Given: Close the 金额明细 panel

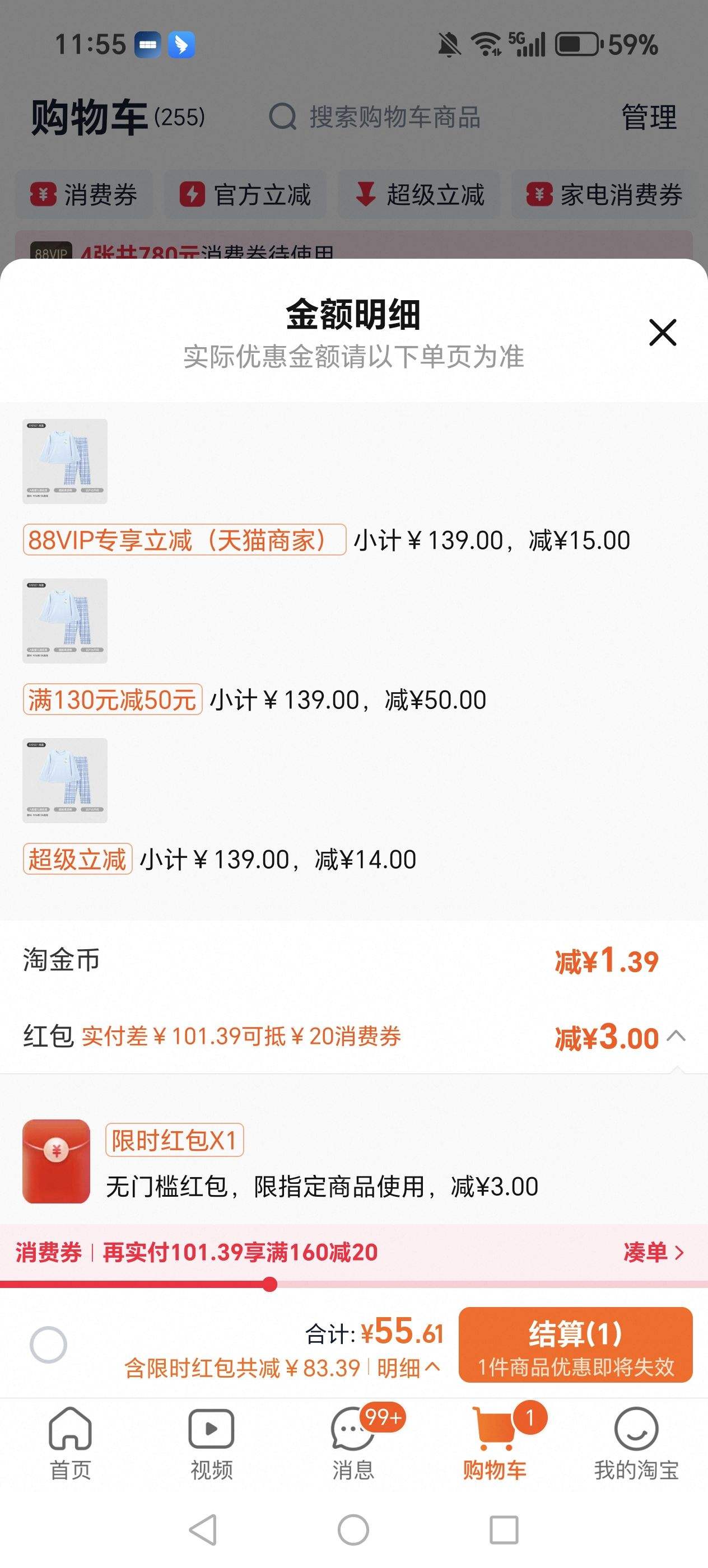Looking at the screenshot, I should (x=662, y=332).
